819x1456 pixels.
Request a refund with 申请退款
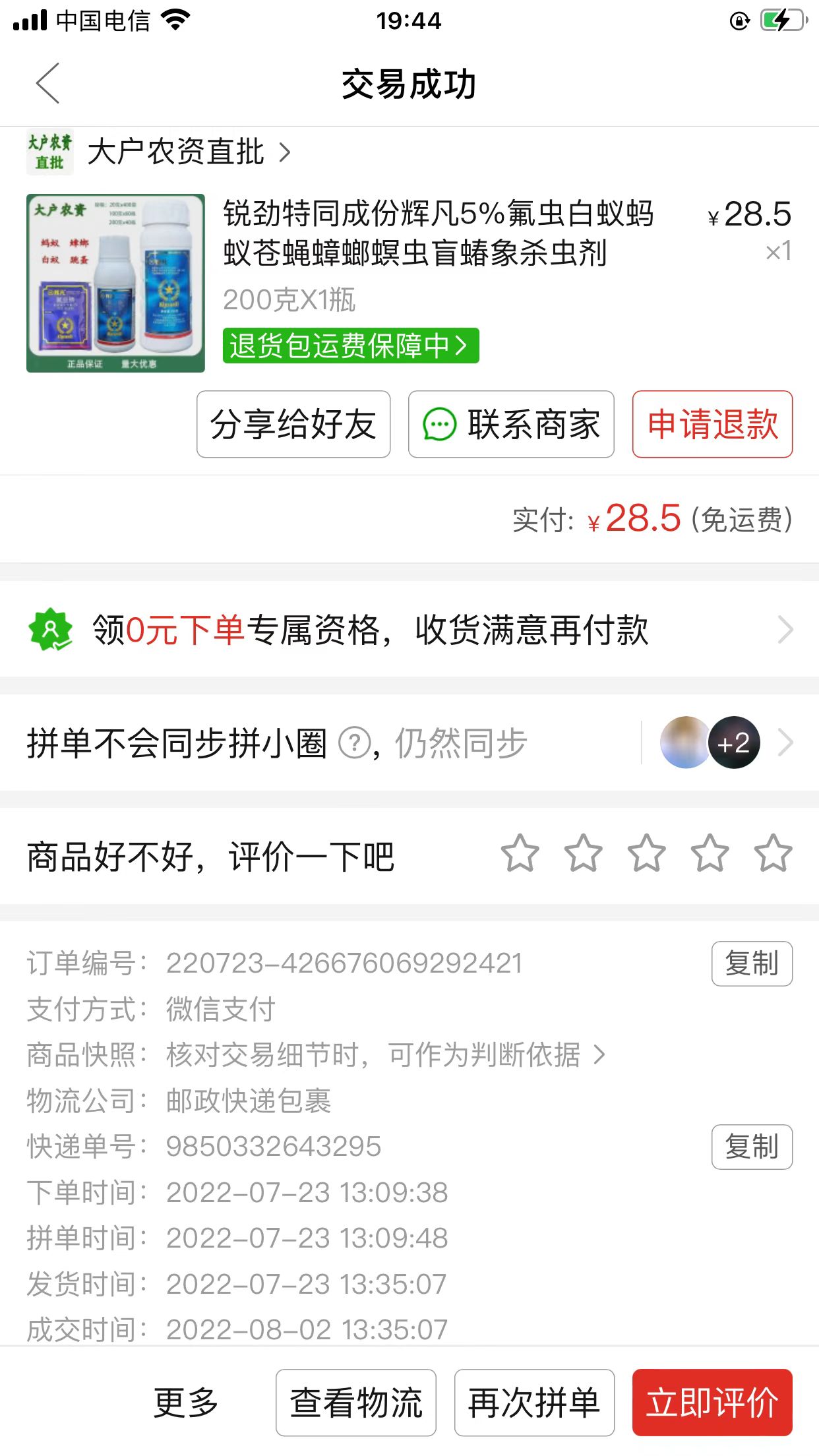712,424
